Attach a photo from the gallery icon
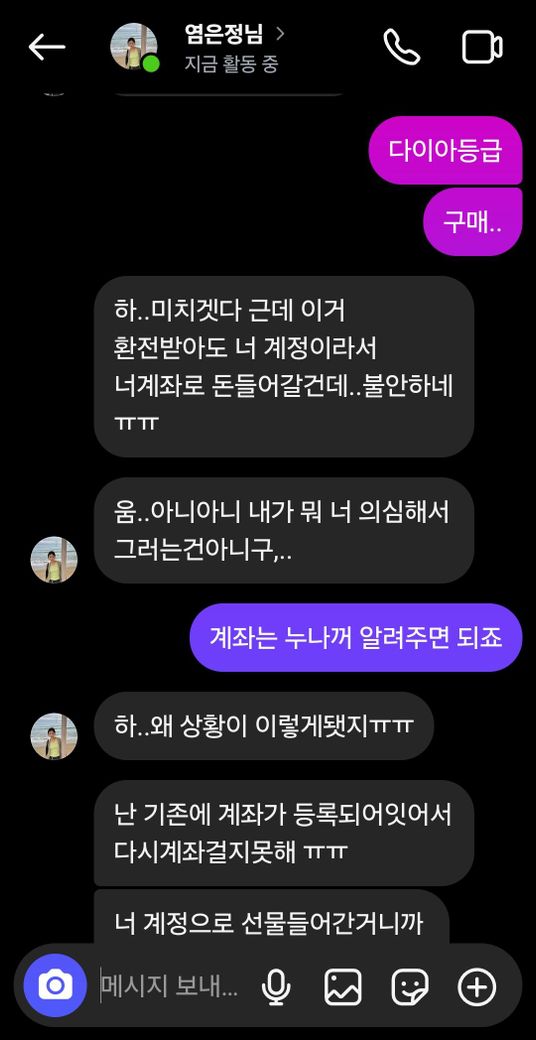Image resolution: width=536 pixels, height=1040 pixels. pos(343,986)
